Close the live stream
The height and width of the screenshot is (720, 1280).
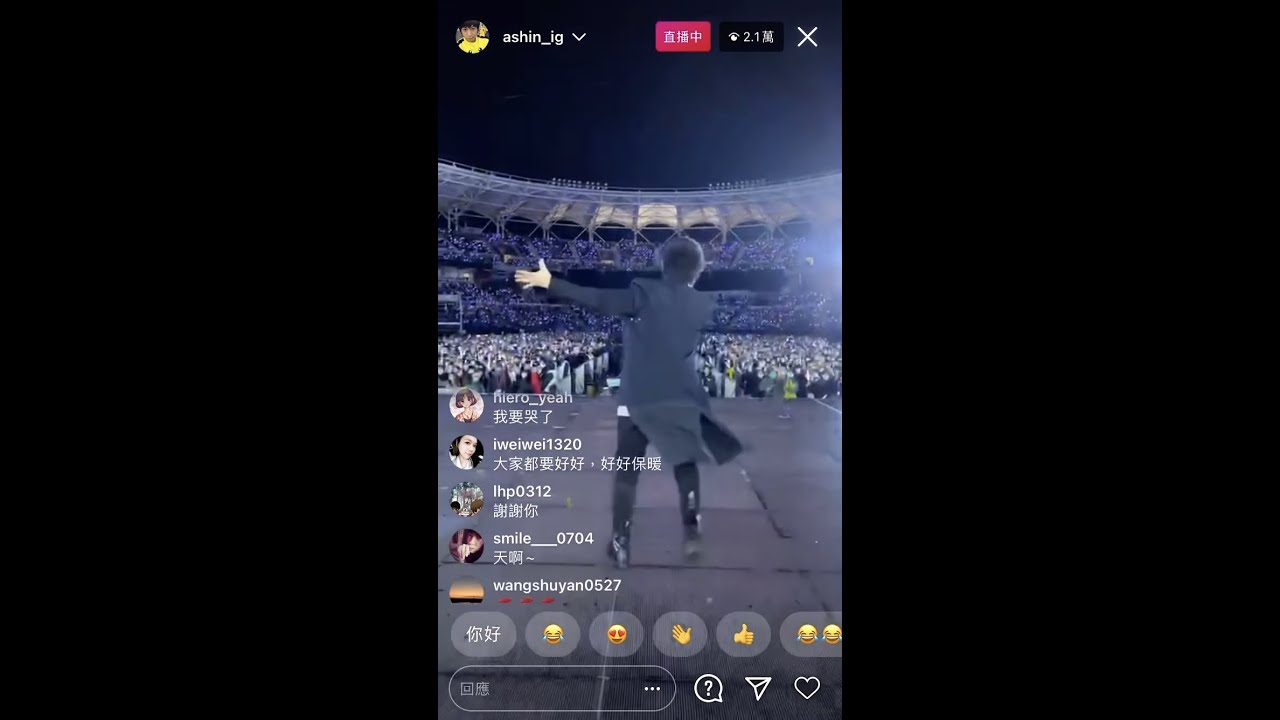point(807,37)
